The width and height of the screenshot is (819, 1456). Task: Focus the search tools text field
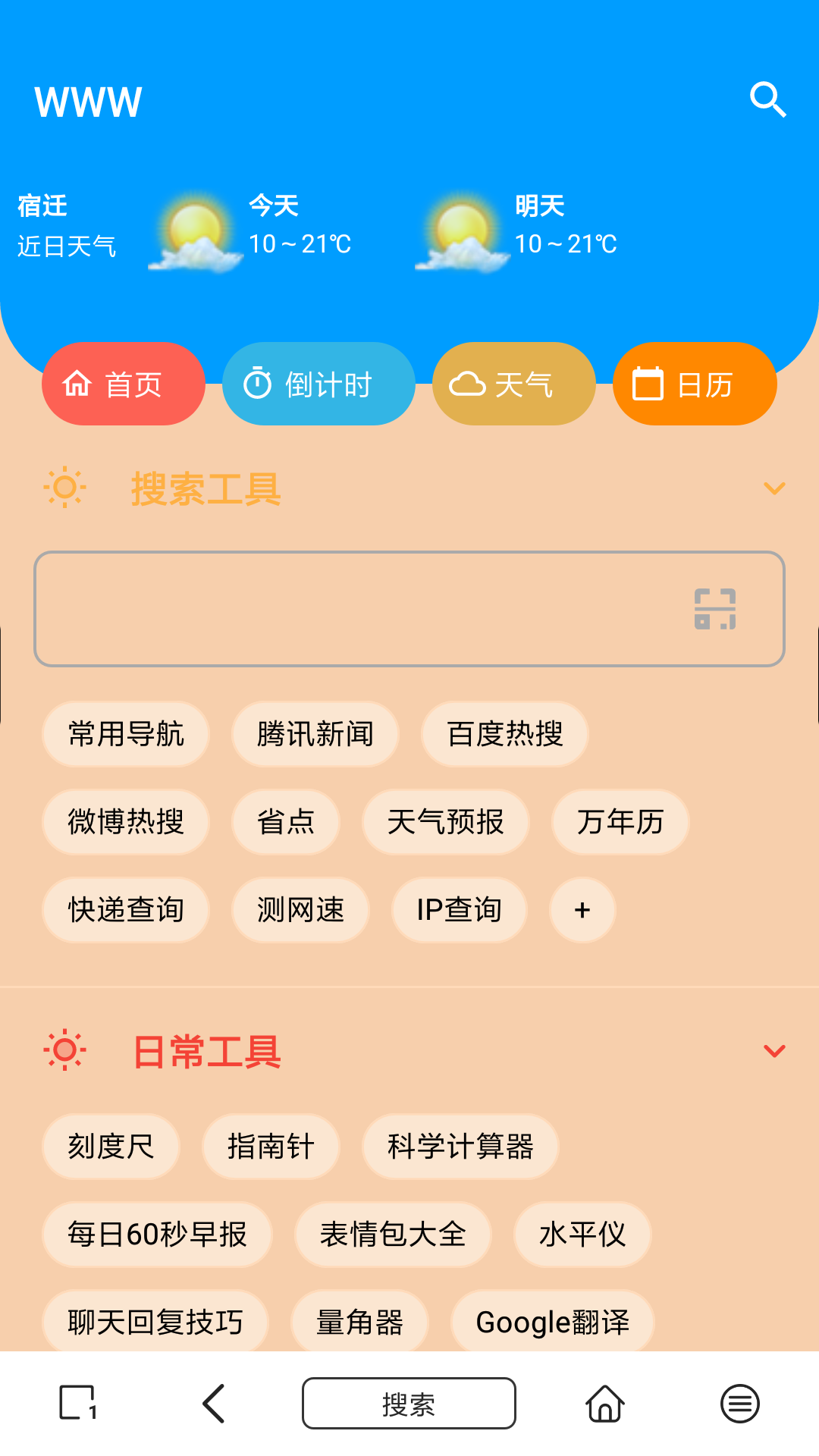(409, 609)
